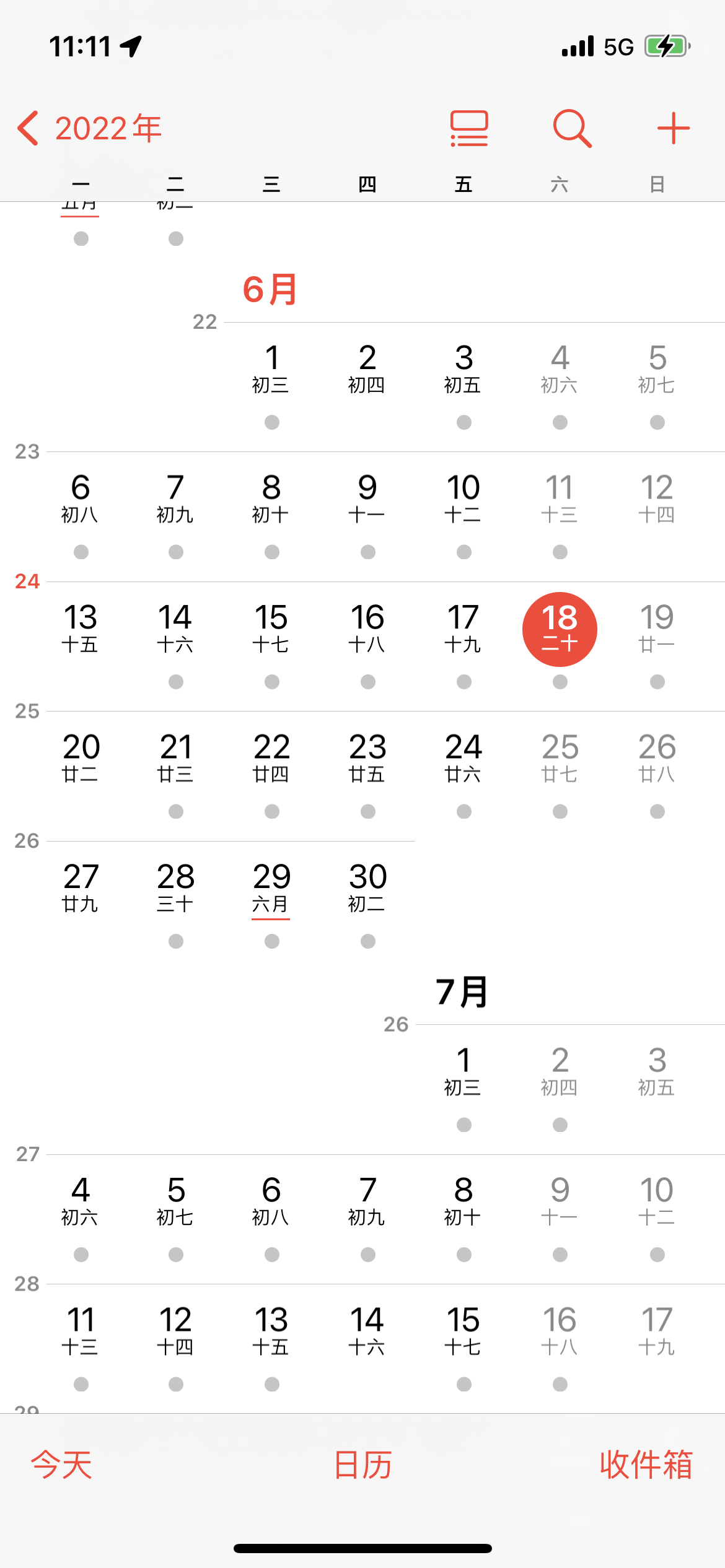
Task: Select July 14 十六
Action: pyautogui.click(x=367, y=1331)
